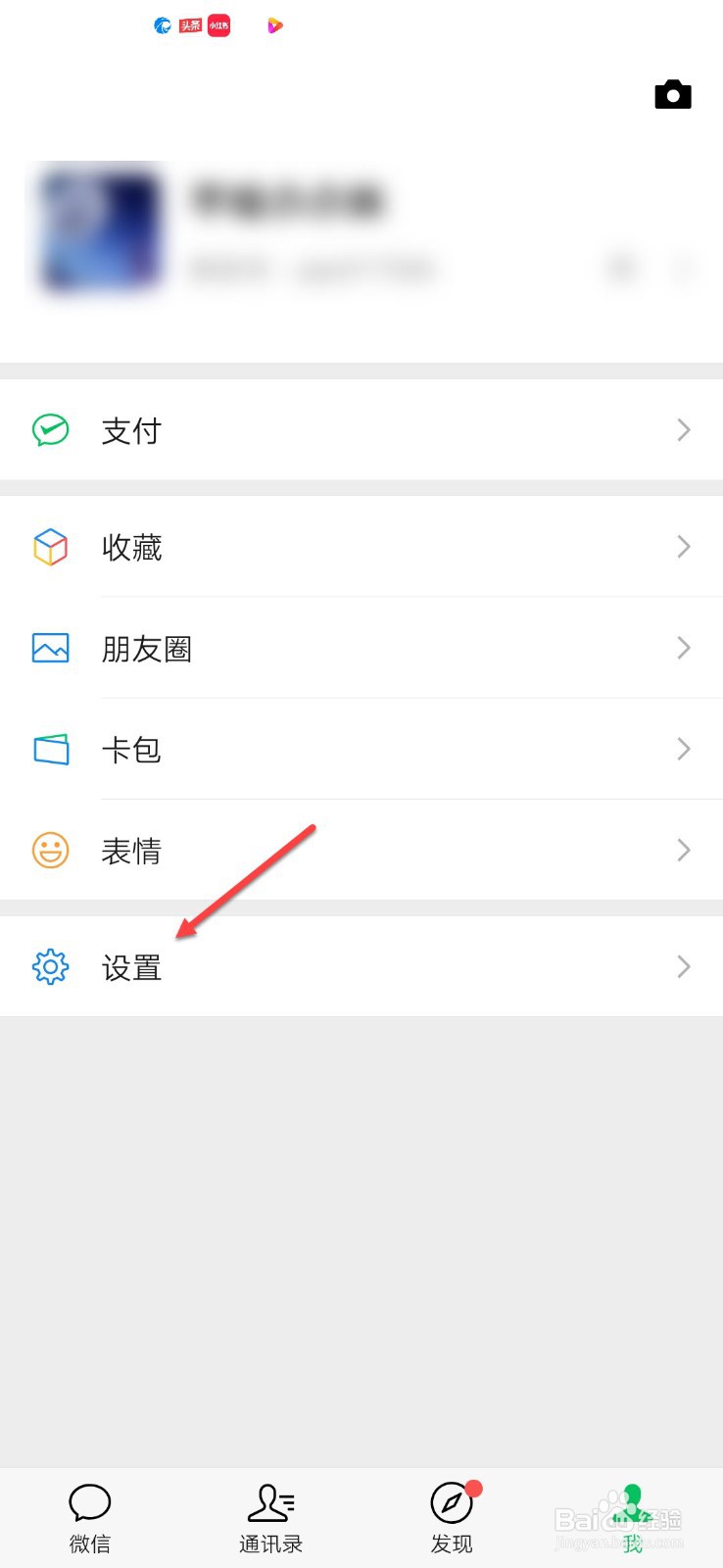Tap the red notification dot on 发现
723x1568 pixels.
[x=474, y=1487]
